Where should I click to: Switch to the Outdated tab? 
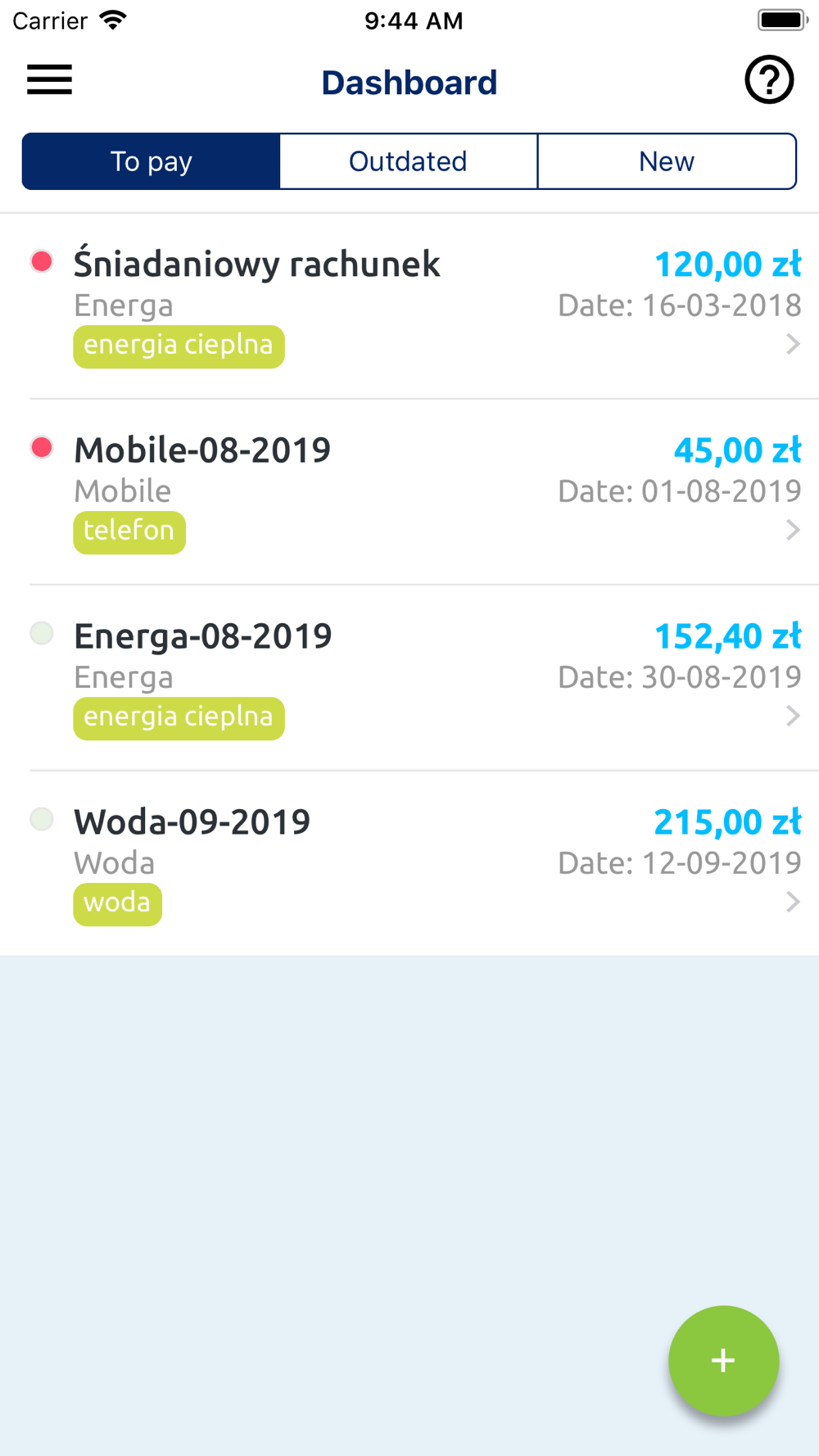[x=409, y=161]
